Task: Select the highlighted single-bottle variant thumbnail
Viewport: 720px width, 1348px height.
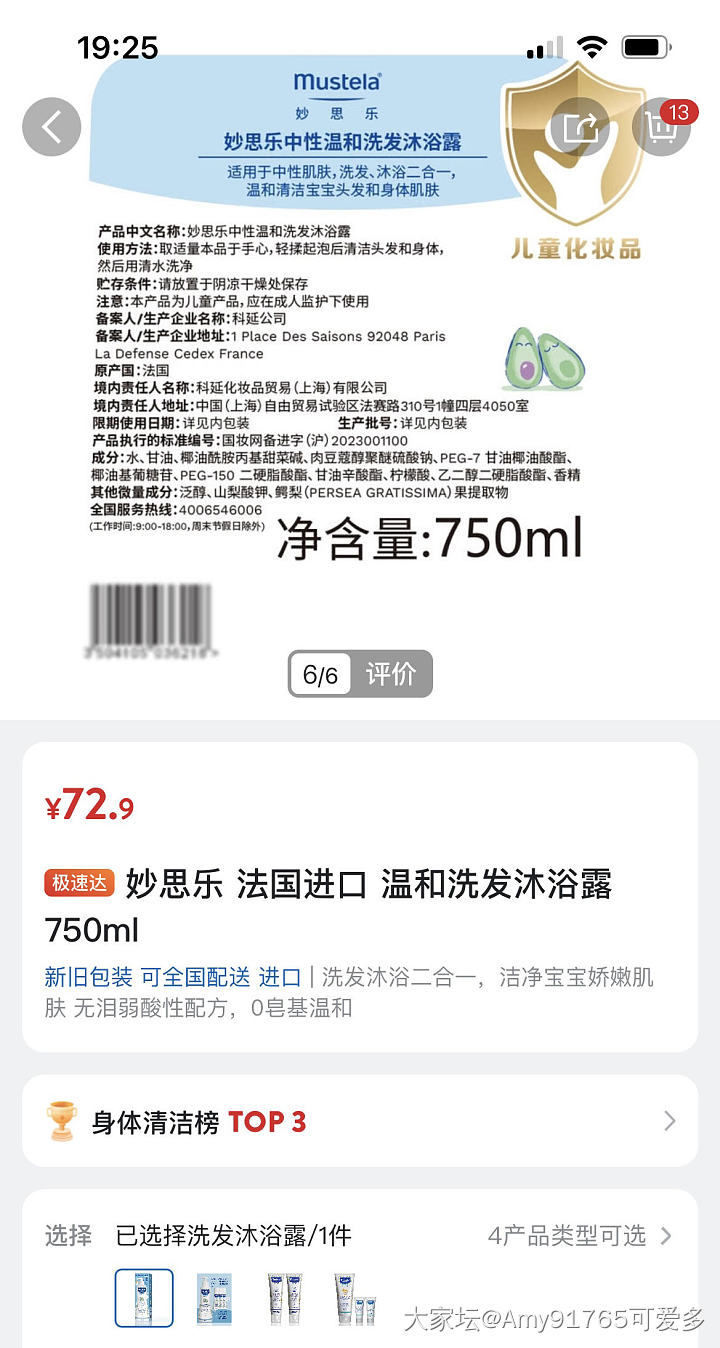Action: 144,1298
